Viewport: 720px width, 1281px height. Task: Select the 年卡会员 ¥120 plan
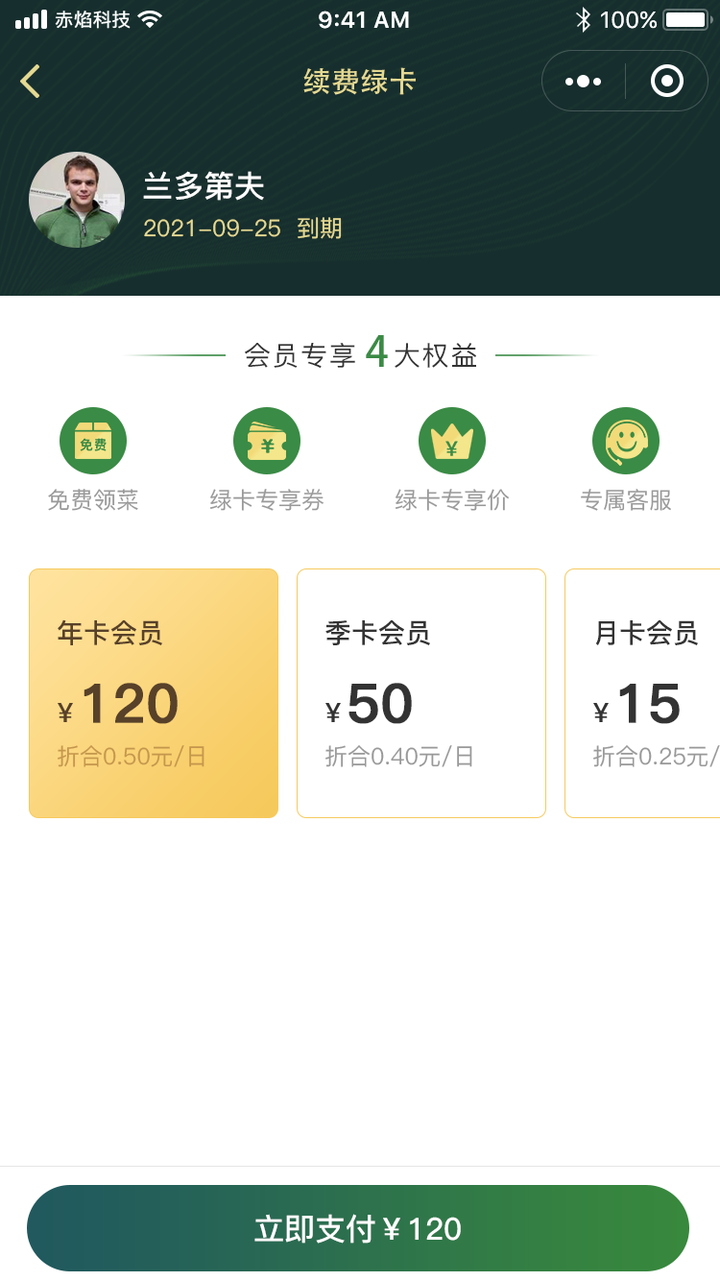(x=153, y=693)
